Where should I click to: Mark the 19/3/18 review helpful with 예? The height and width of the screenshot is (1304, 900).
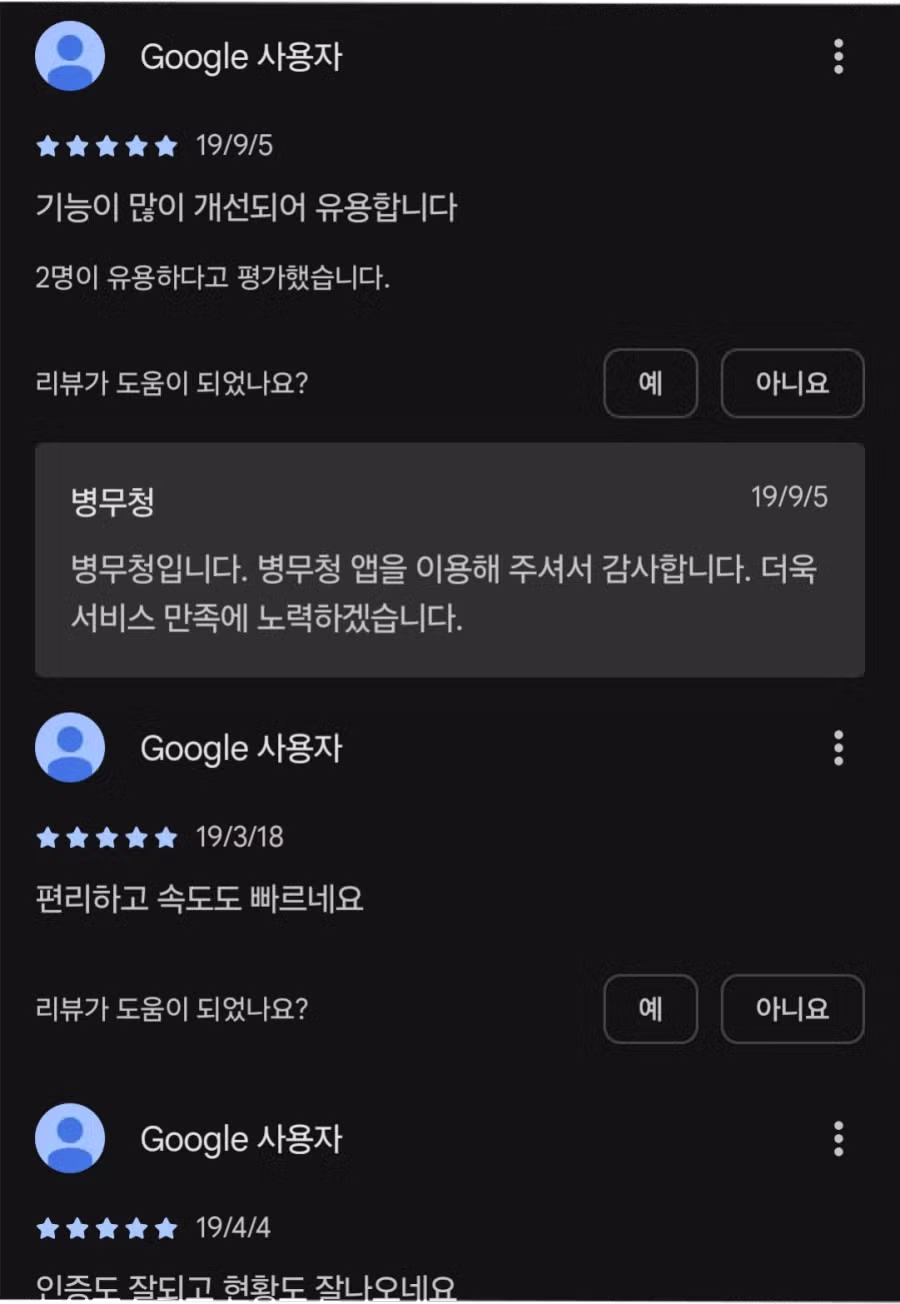(651, 1009)
